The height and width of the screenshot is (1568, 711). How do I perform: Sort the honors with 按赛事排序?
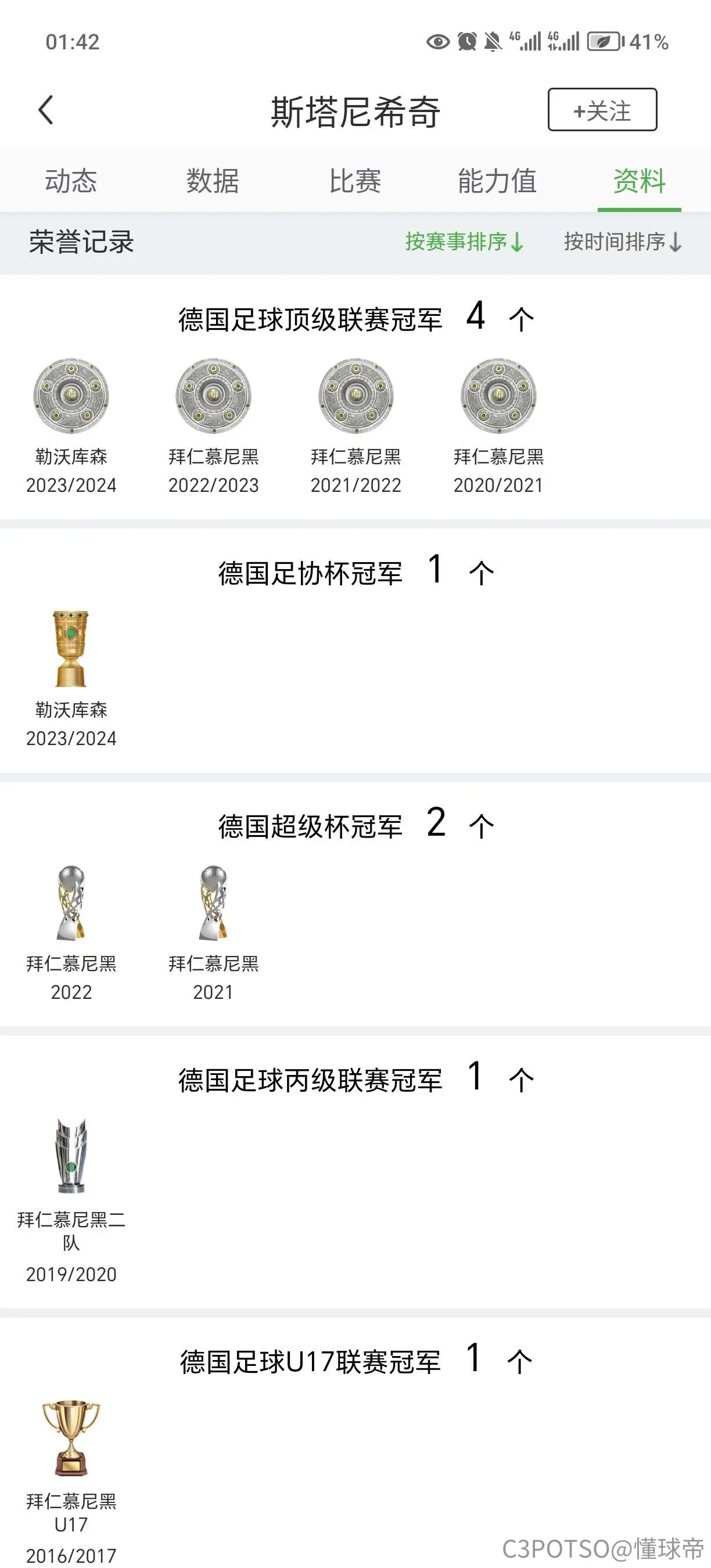pyautogui.click(x=465, y=242)
